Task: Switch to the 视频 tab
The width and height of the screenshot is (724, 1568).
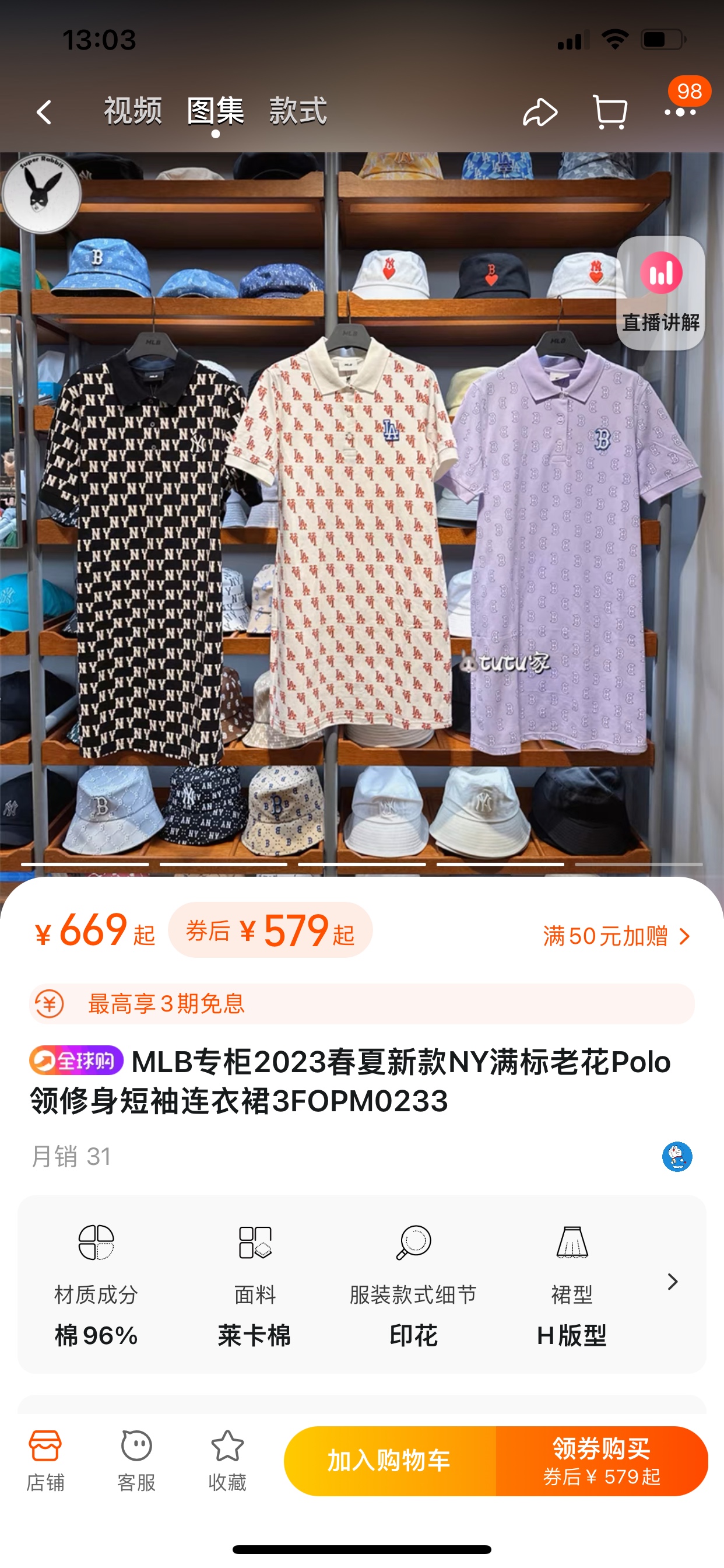Action: point(133,111)
